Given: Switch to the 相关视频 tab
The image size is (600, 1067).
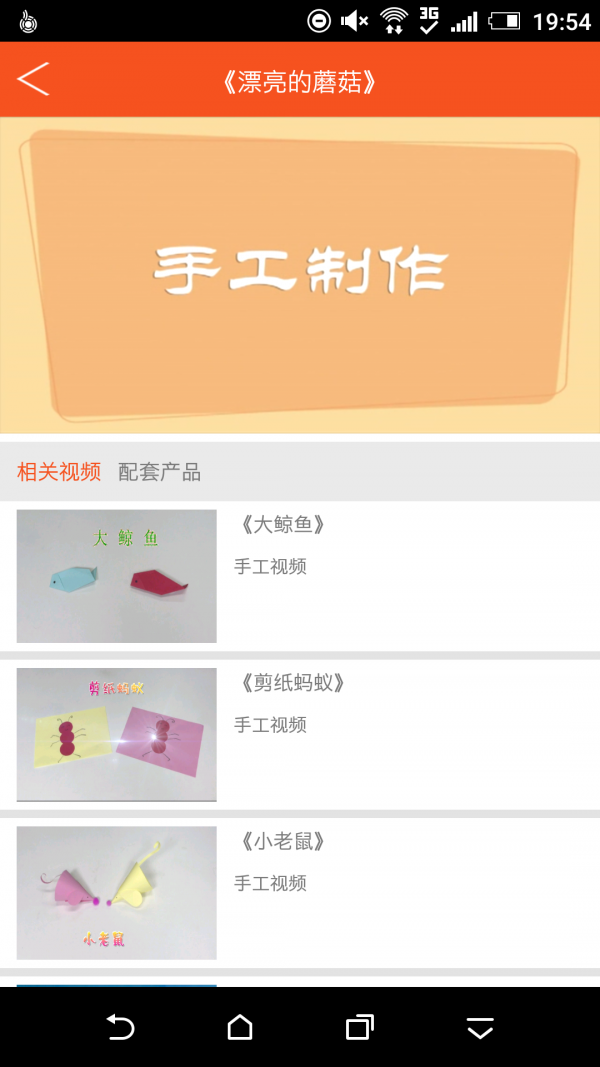Looking at the screenshot, I should click(59, 472).
